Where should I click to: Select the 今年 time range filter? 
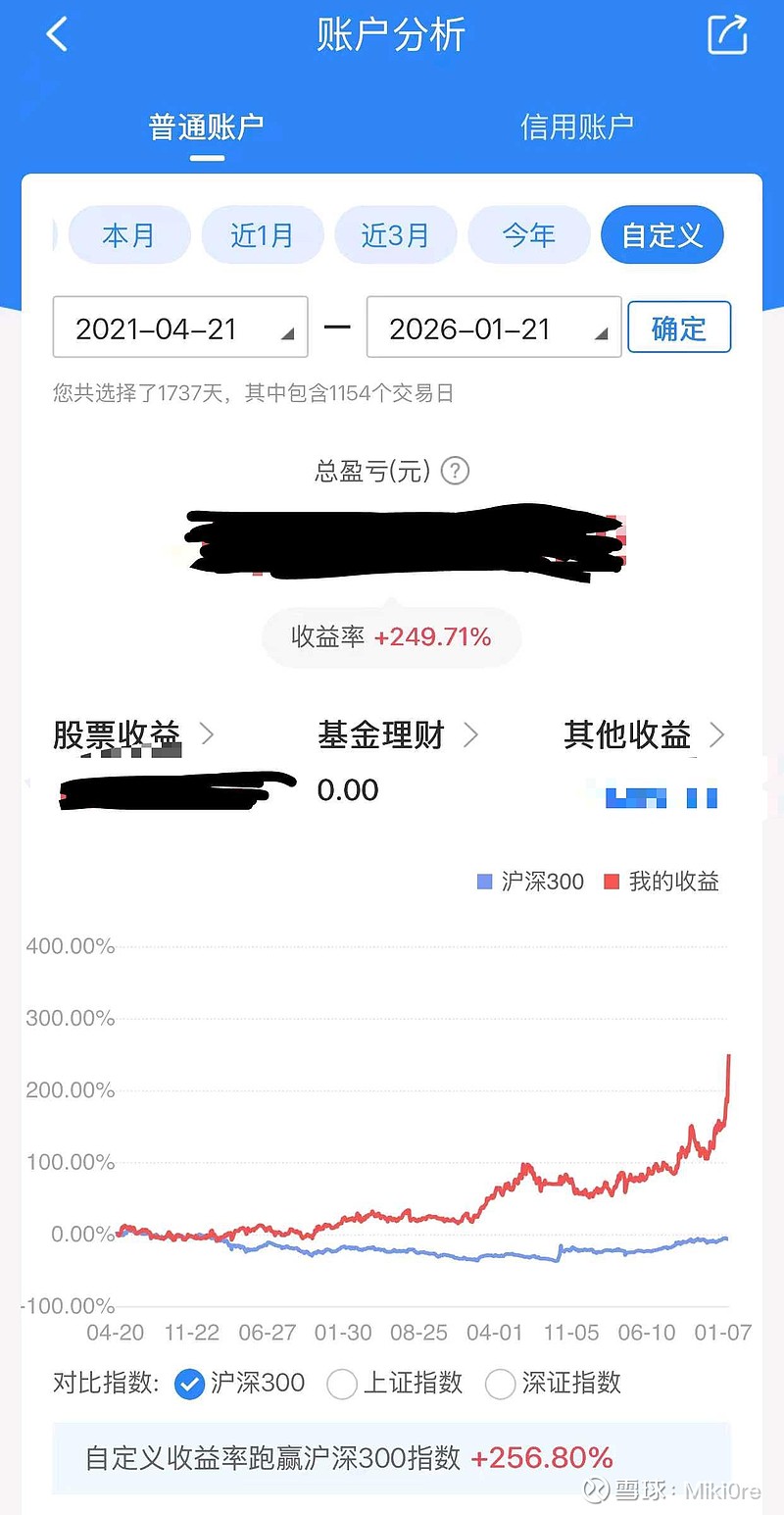529,234
